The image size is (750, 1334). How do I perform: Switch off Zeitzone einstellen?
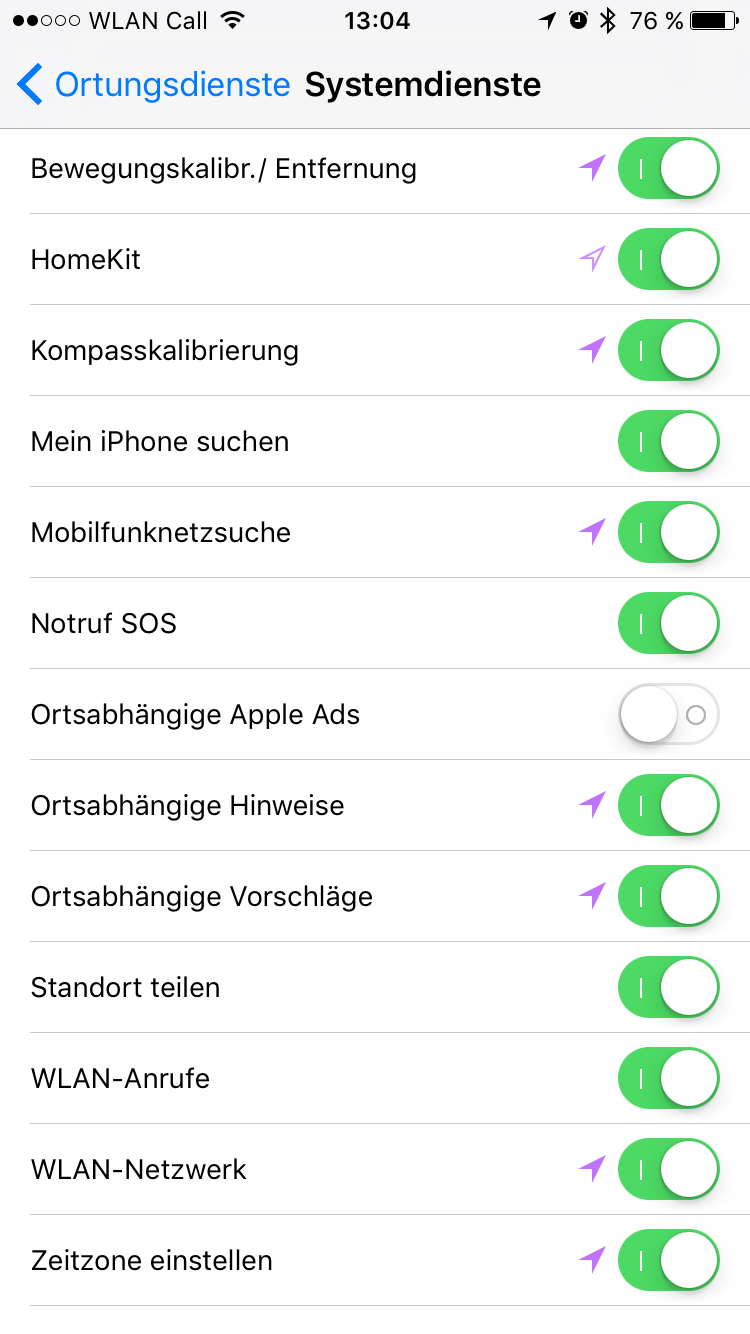point(668,1261)
